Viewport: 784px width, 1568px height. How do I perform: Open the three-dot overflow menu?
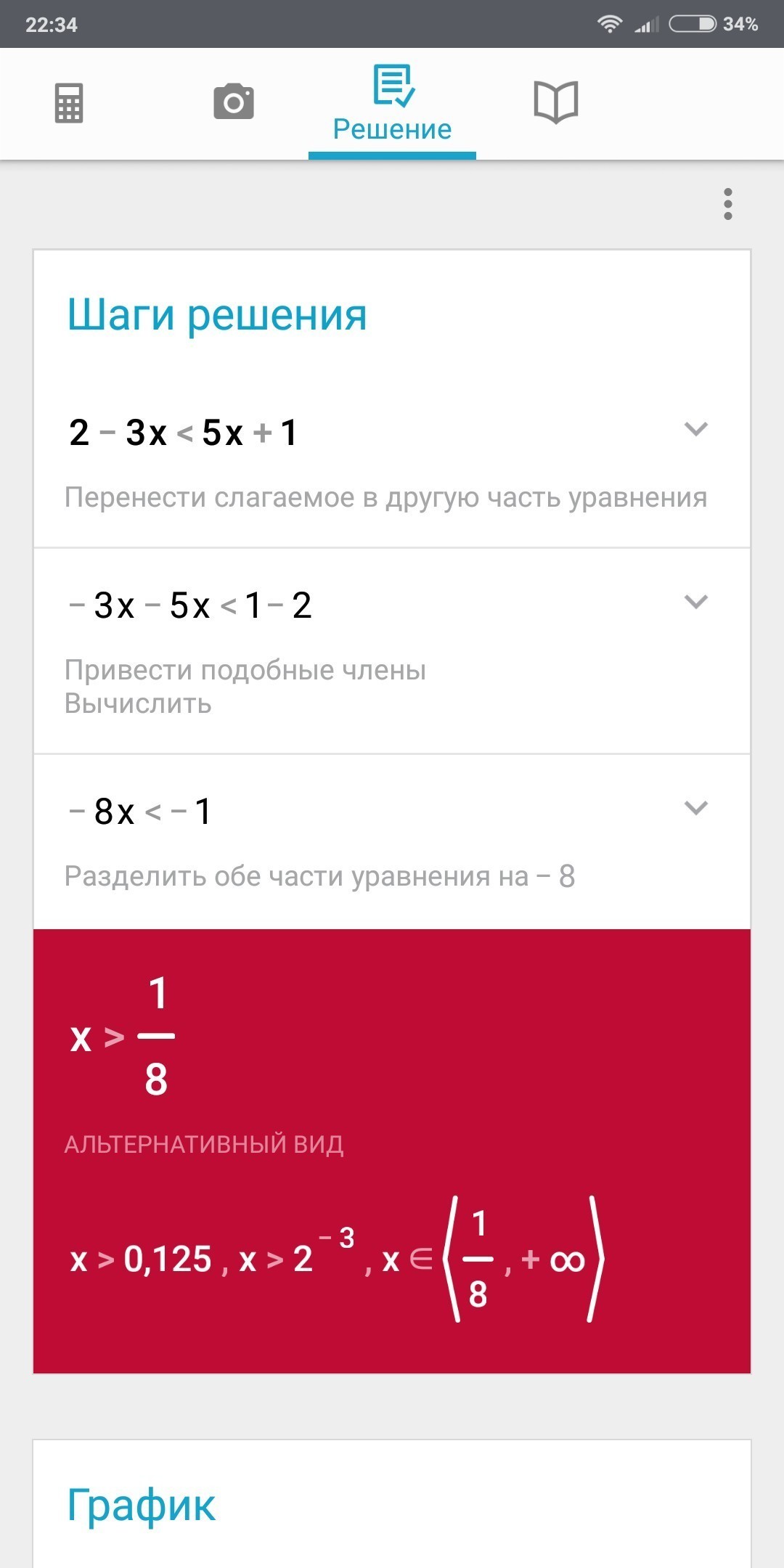(x=727, y=204)
